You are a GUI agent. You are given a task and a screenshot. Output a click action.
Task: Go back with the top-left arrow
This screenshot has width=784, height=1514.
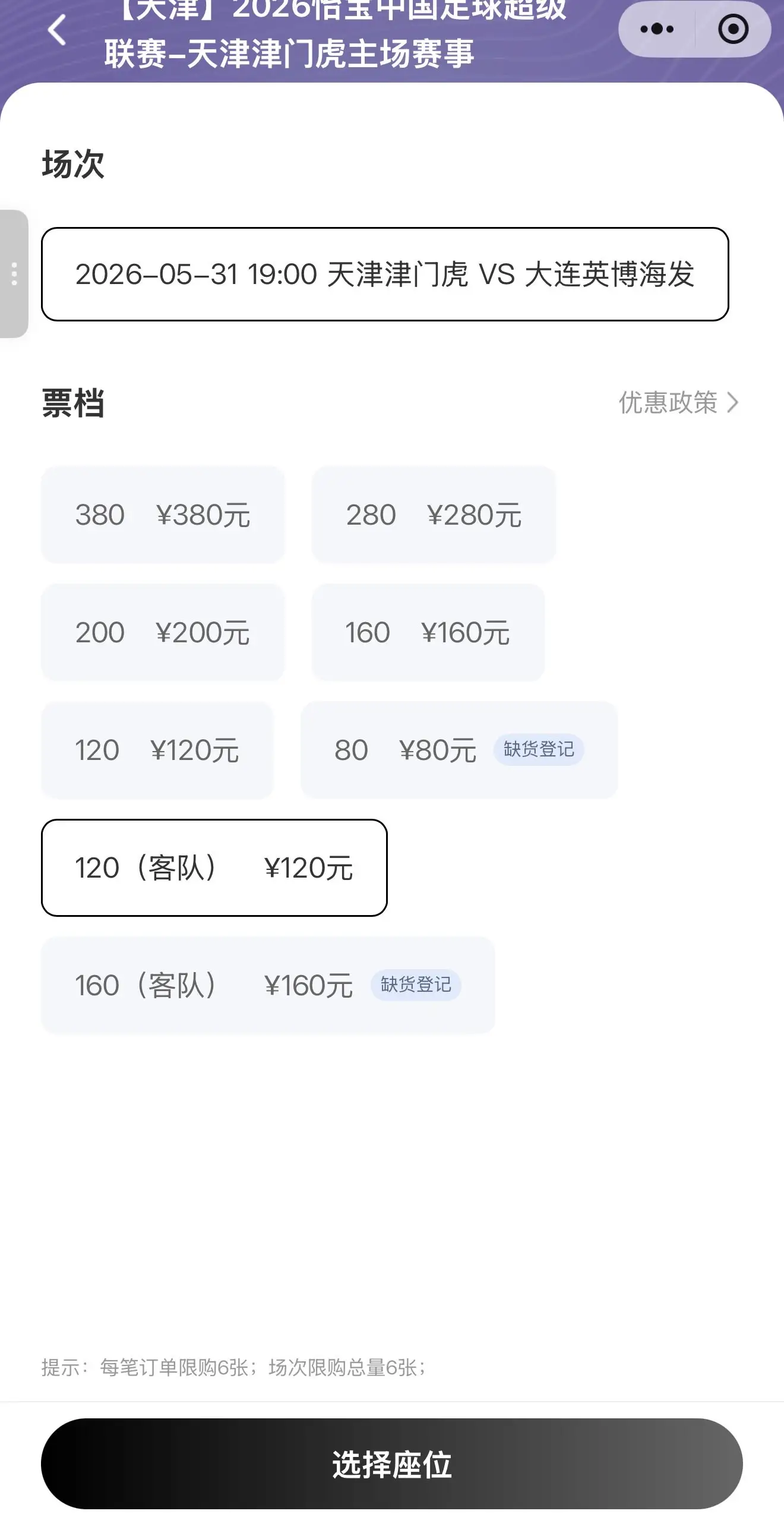(x=57, y=30)
